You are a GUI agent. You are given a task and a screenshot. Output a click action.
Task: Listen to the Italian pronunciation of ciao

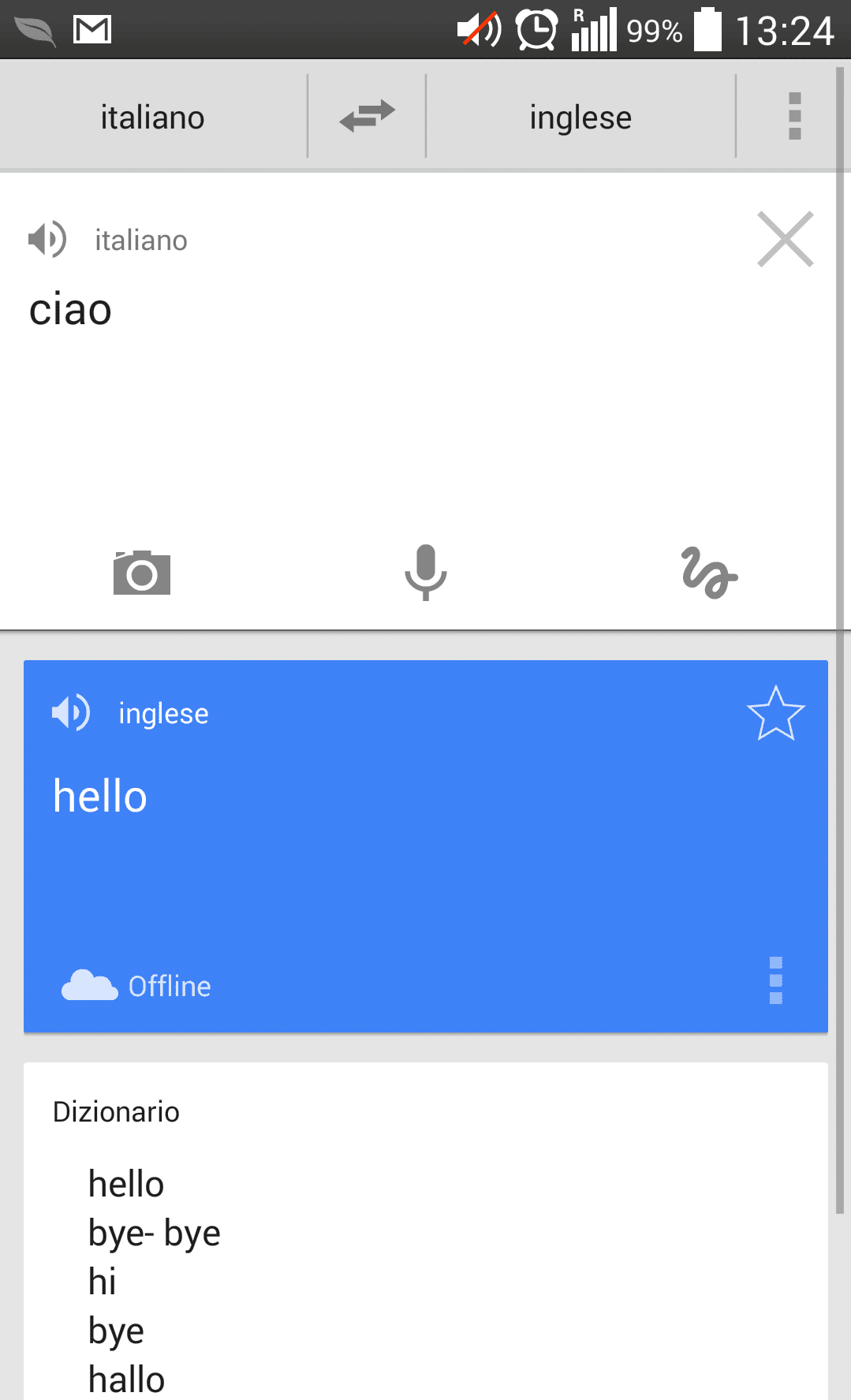point(47,239)
